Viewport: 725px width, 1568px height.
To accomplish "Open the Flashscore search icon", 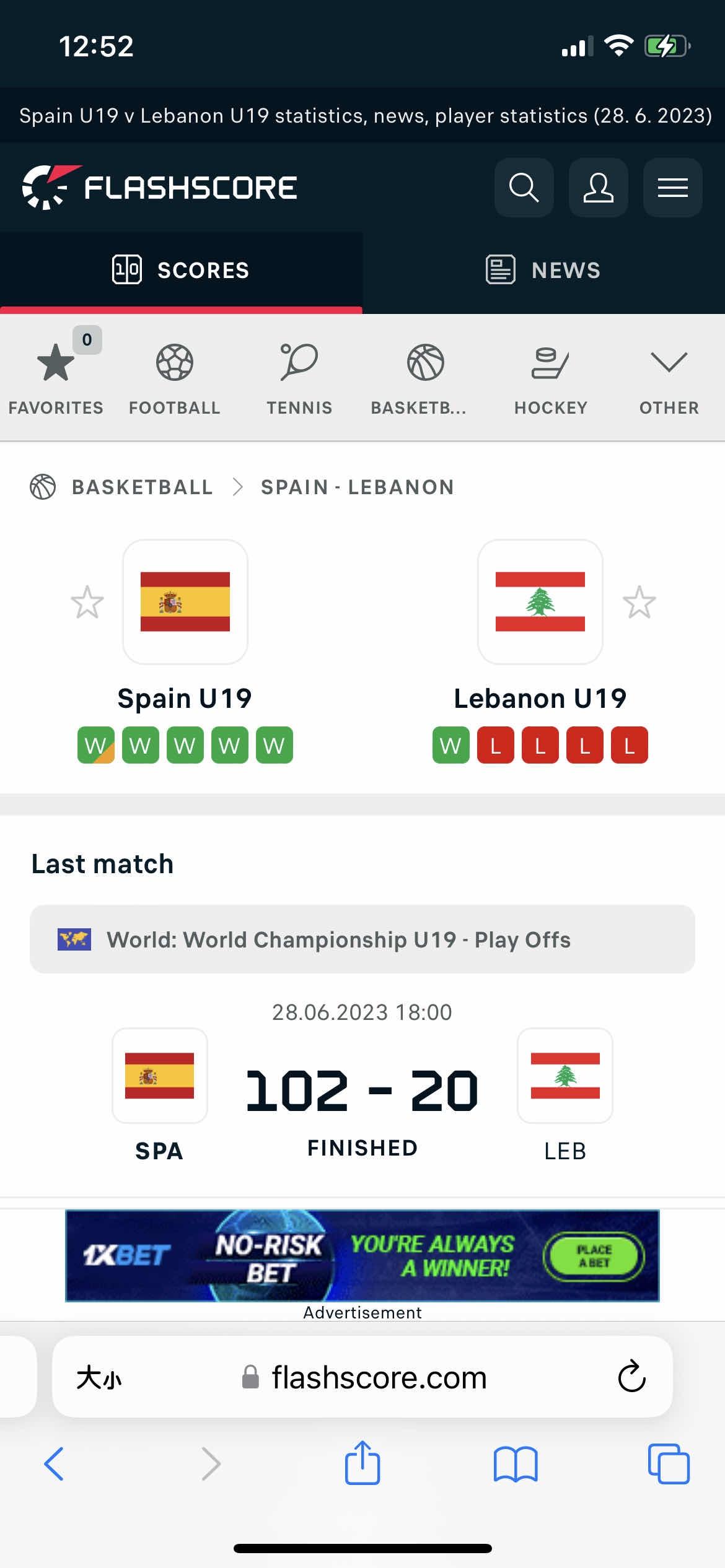I will 524,188.
